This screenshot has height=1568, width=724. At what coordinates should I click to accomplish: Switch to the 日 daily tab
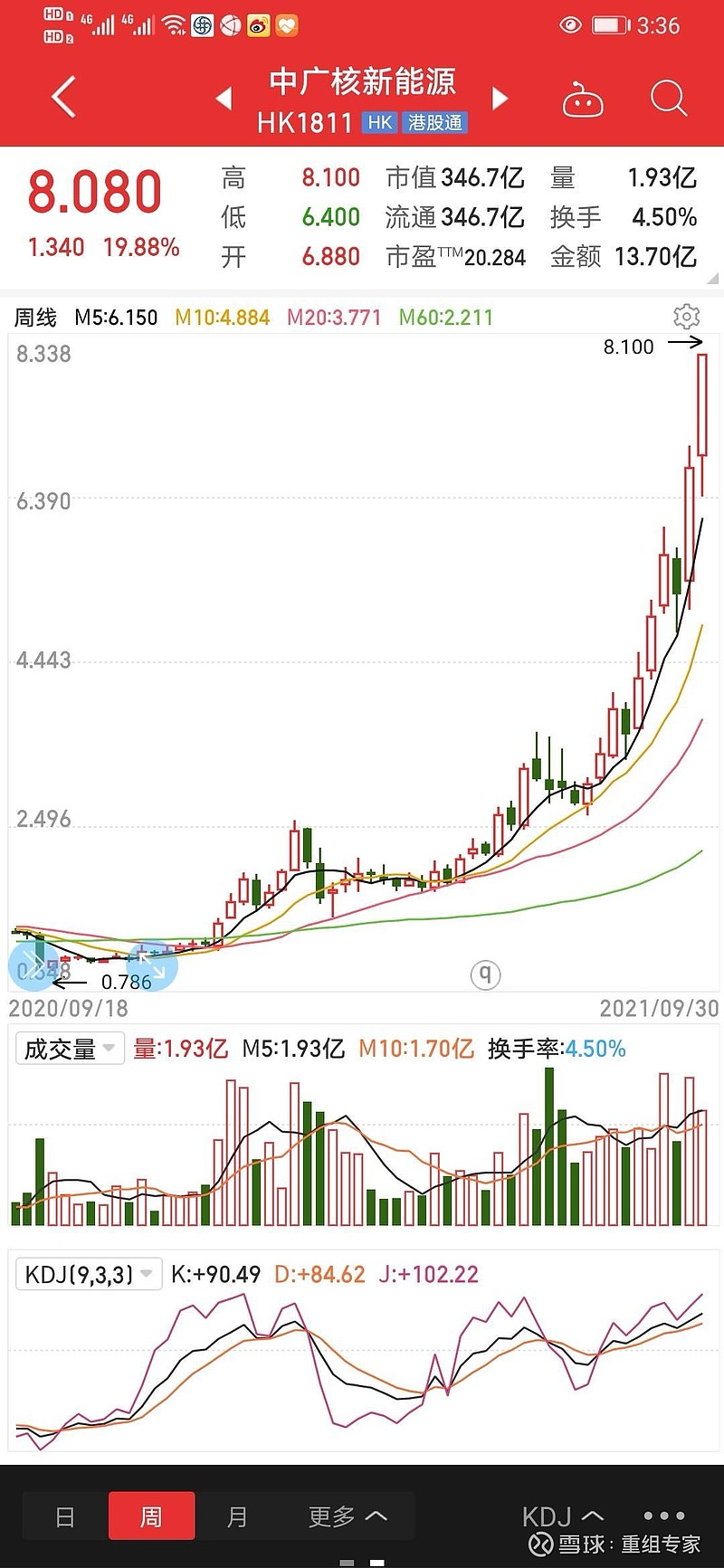tap(63, 1514)
